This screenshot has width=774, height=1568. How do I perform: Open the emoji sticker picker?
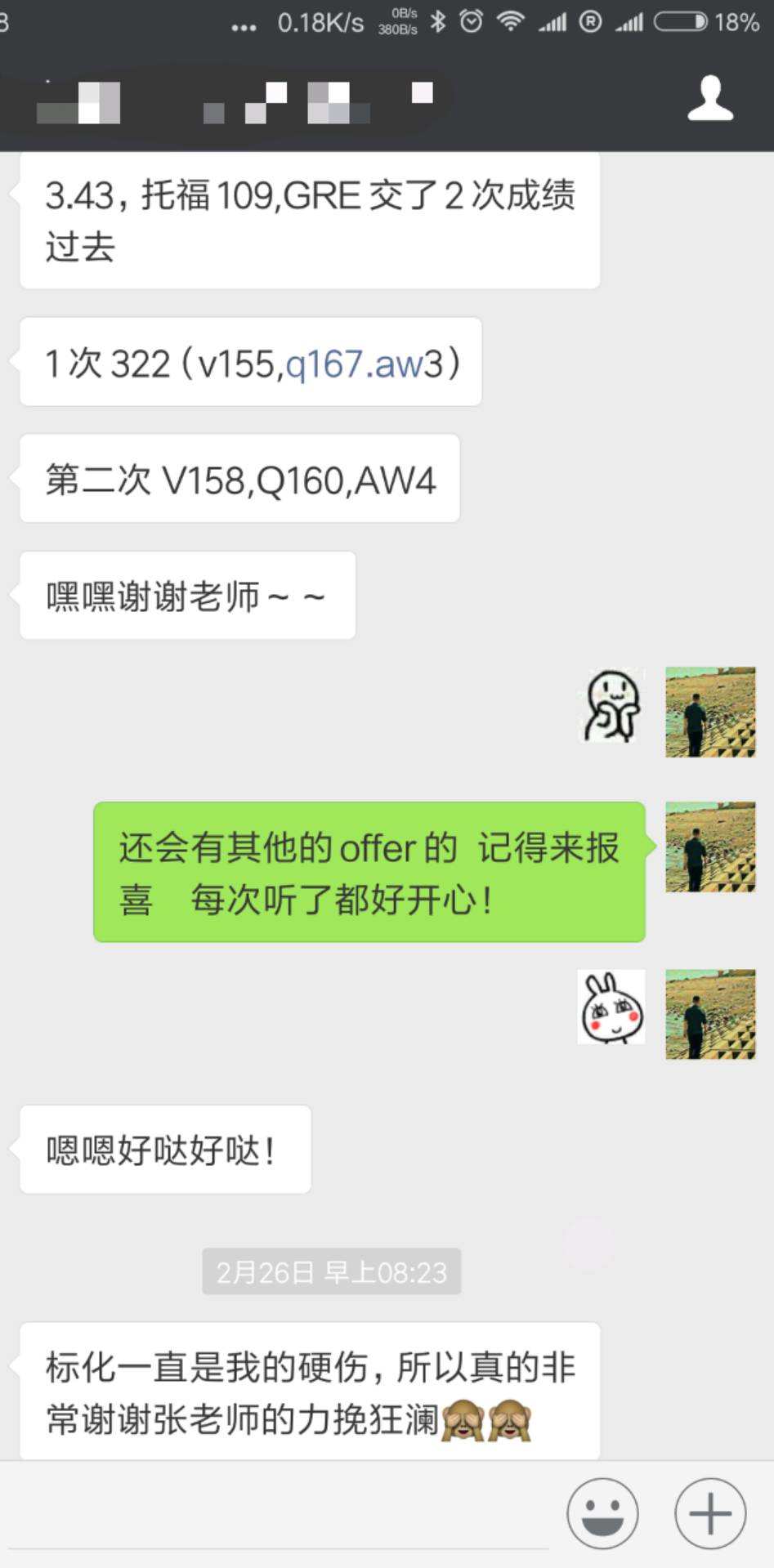602,1513
